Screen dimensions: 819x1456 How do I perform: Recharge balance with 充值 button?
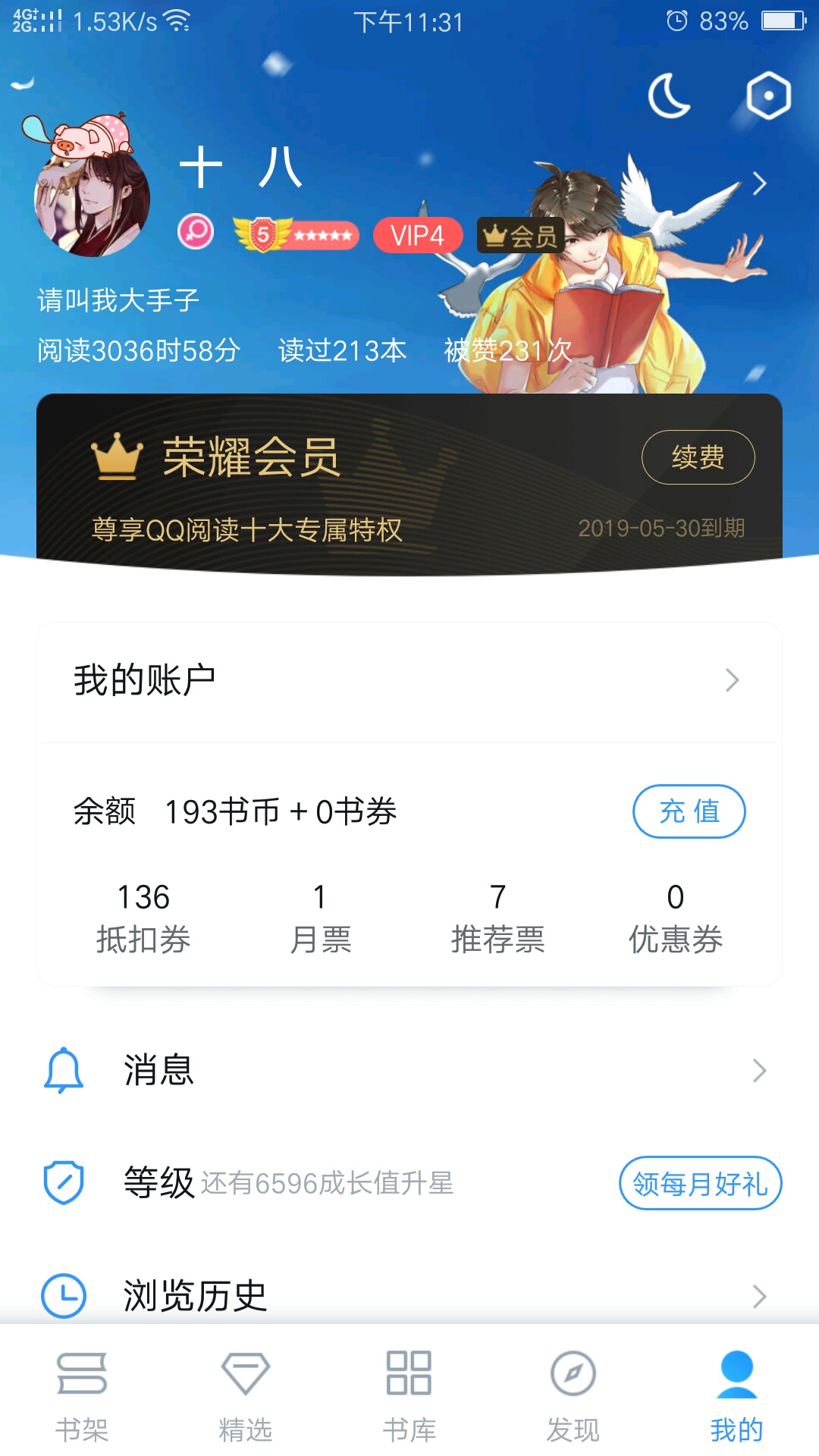click(689, 811)
